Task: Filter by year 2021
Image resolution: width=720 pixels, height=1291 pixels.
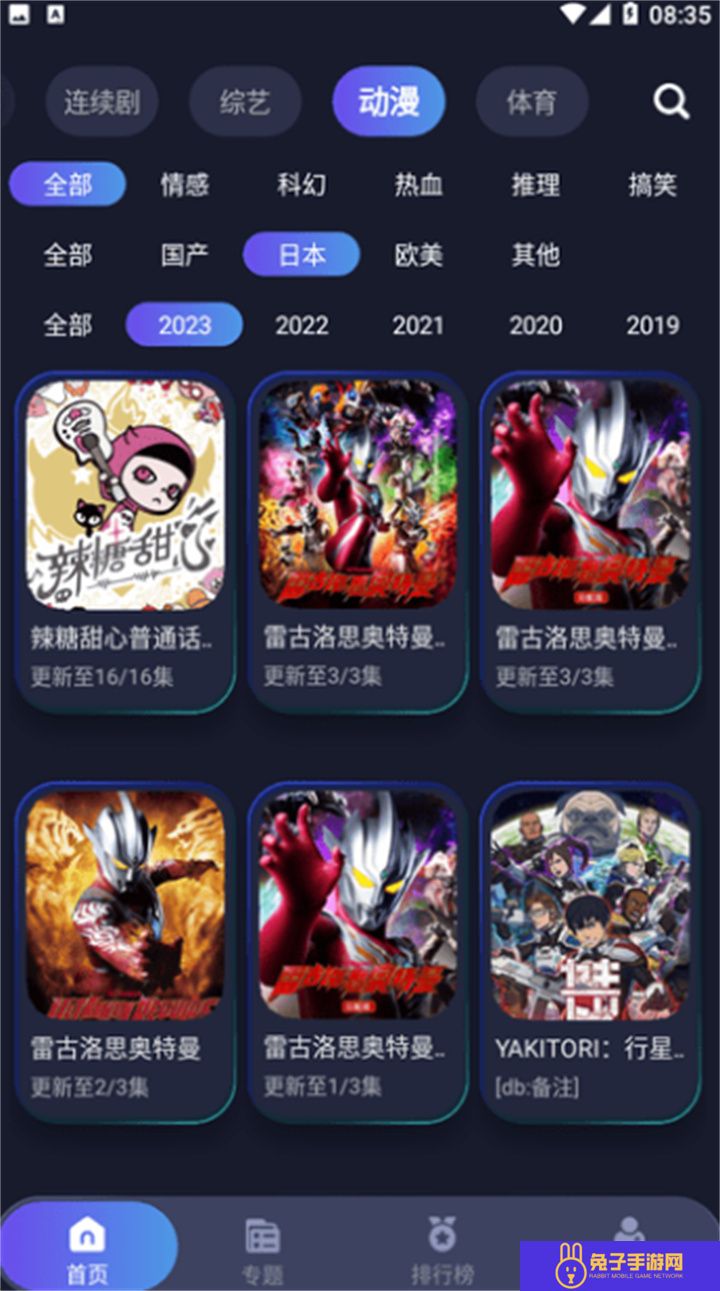Action: (x=418, y=324)
